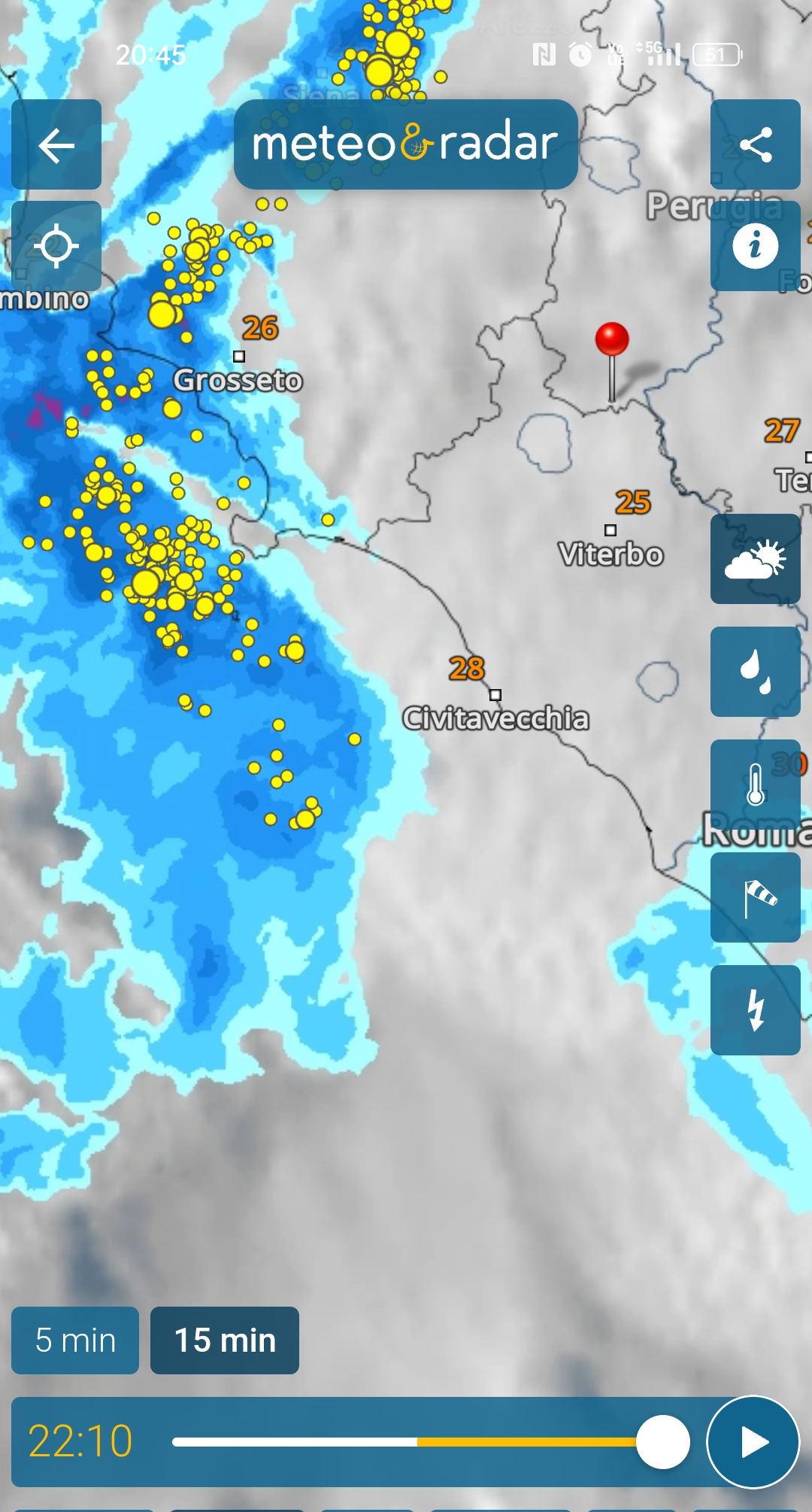Open the info legend button
Screen dimensions: 812x1512
pos(755,246)
